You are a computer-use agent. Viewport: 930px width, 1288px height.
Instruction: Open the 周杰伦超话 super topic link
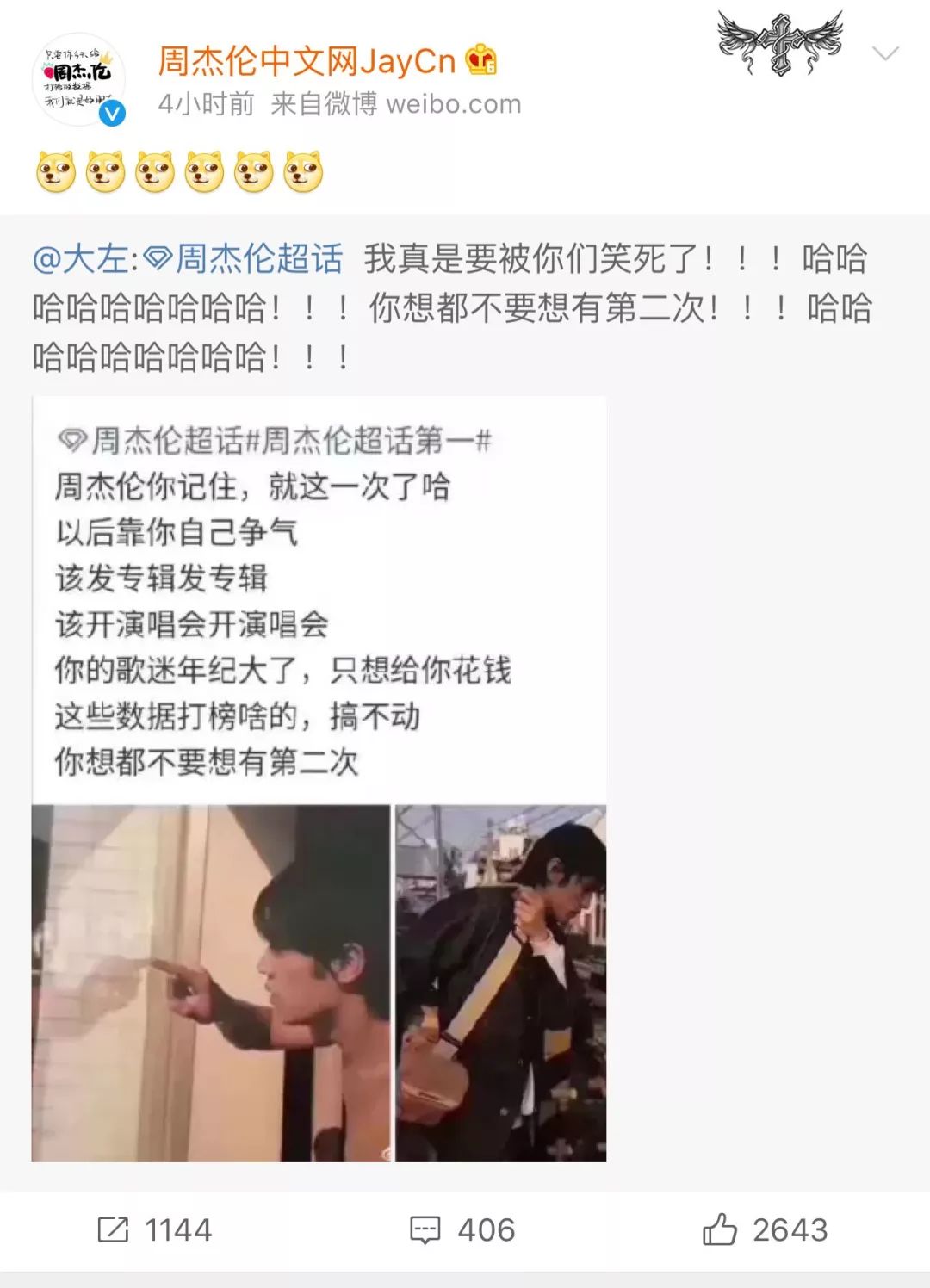(245, 259)
